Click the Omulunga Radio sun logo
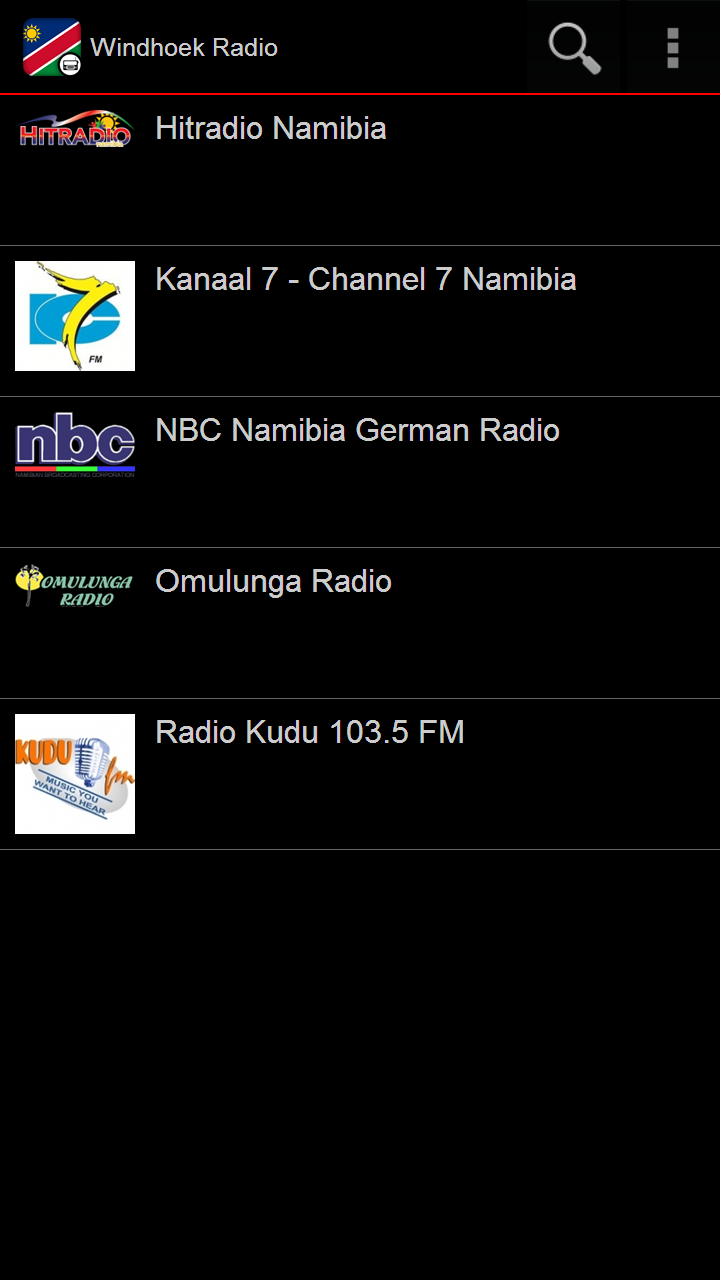This screenshot has height=1280, width=720. (x=72, y=584)
